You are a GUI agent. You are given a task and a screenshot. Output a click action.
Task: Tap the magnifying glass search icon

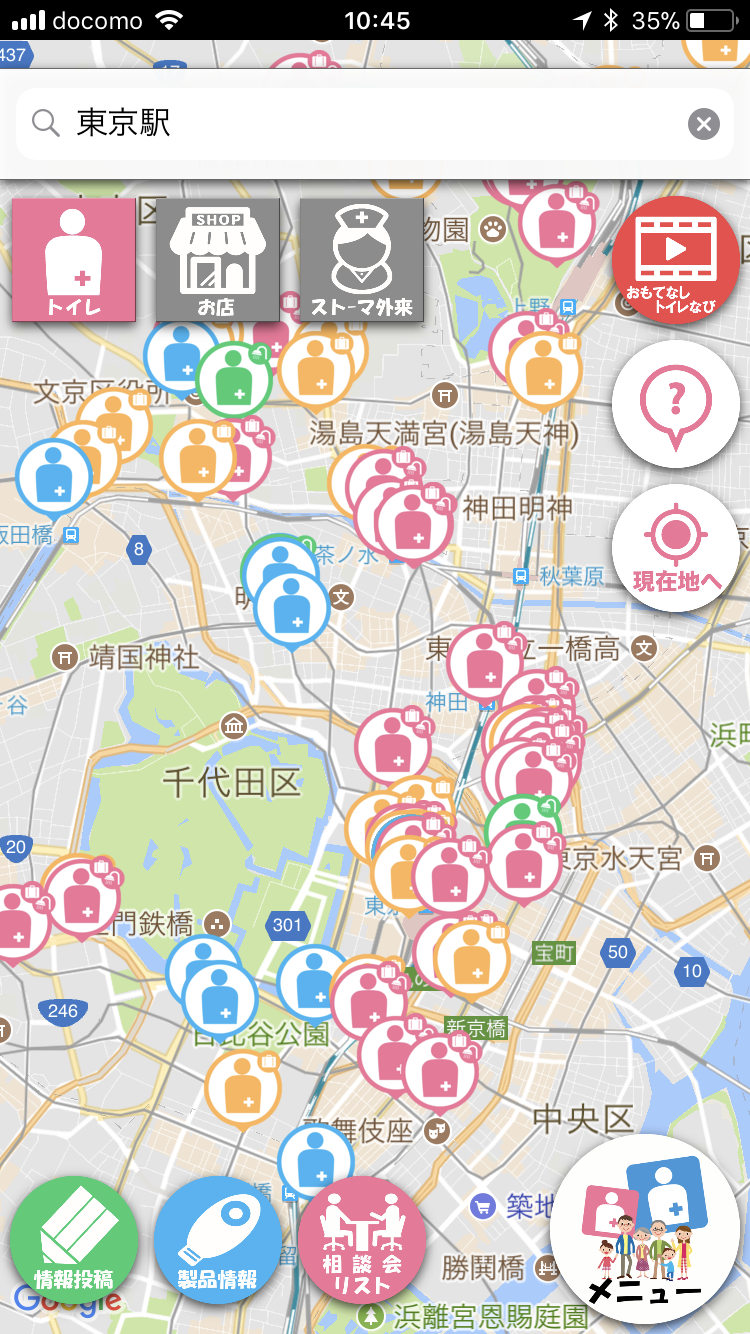pyautogui.click(x=44, y=122)
